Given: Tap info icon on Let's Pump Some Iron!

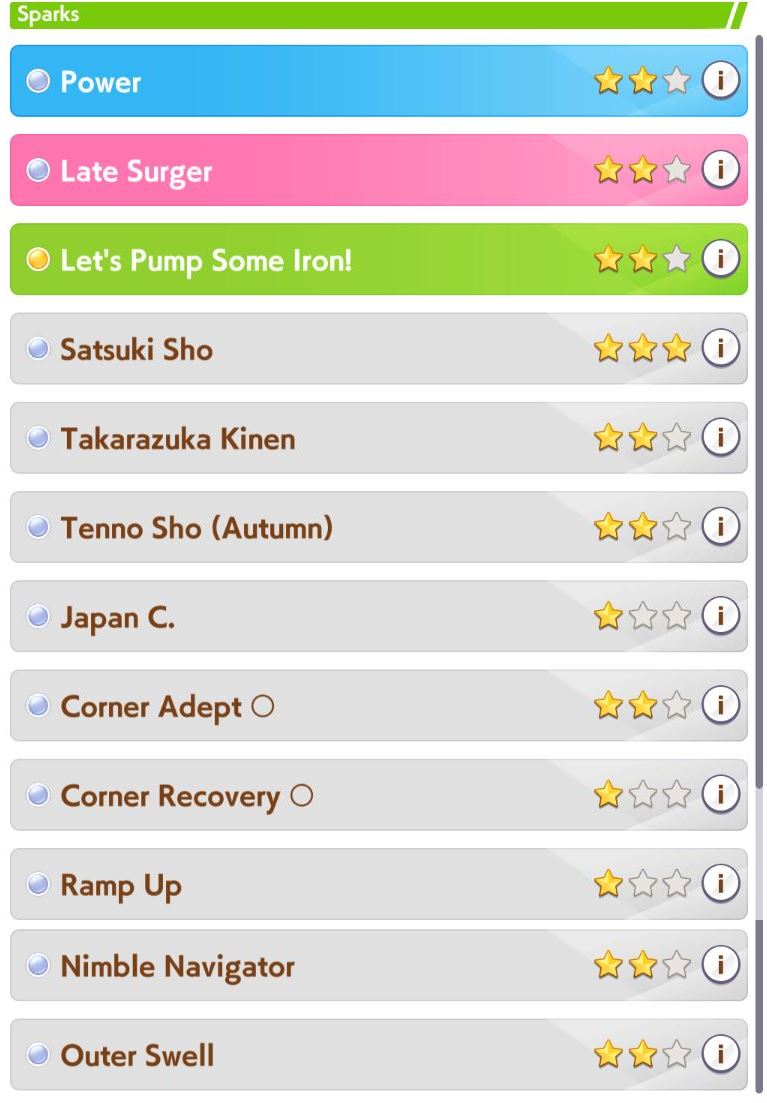Looking at the screenshot, I should (720, 258).
